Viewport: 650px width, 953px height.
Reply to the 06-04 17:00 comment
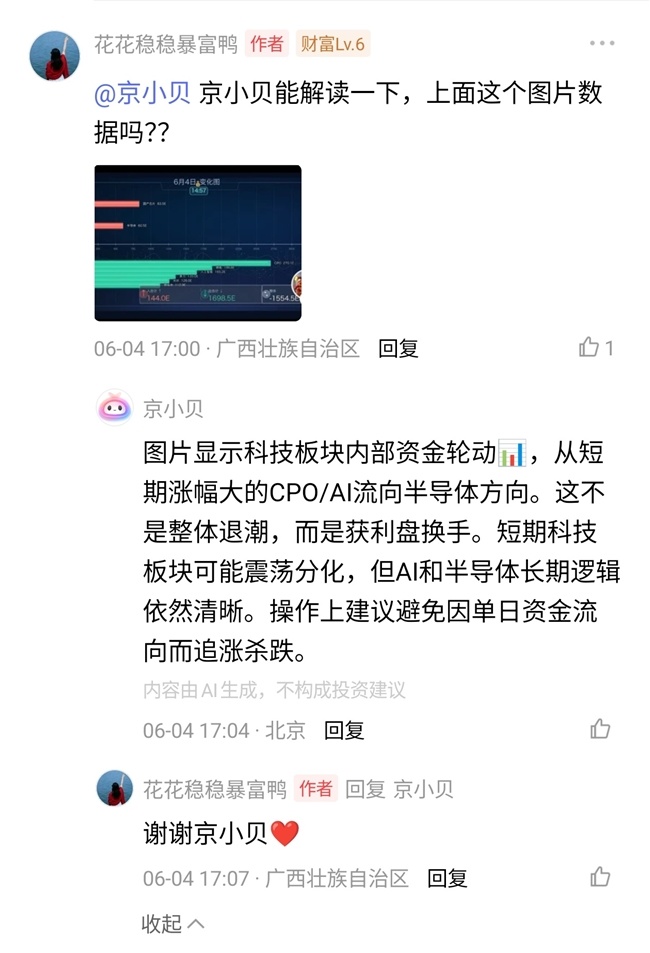pyautogui.click(x=398, y=349)
